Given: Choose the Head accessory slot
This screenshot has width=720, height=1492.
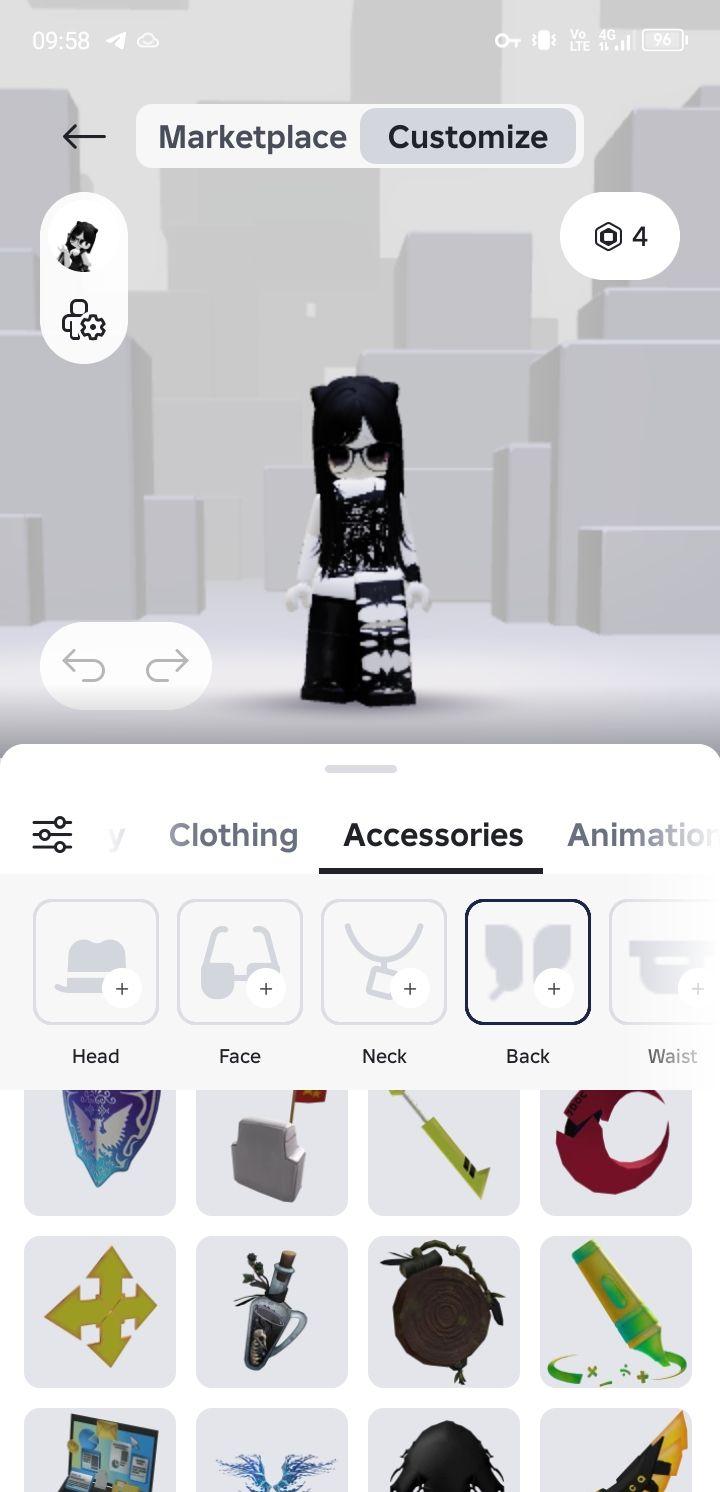Looking at the screenshot, I should coord(96,962).
